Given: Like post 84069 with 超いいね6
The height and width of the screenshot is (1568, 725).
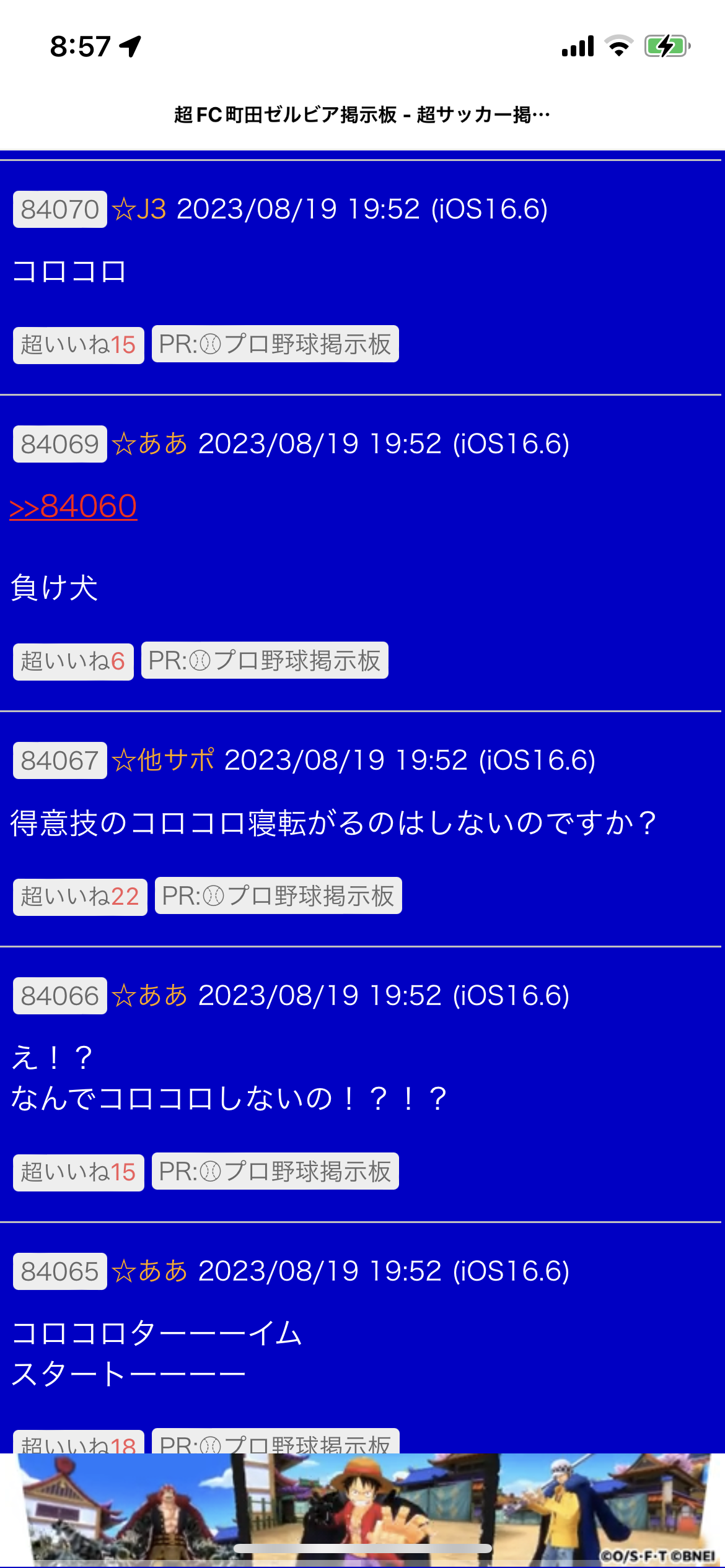Looking at the screenshot, I should coord(73,661).
